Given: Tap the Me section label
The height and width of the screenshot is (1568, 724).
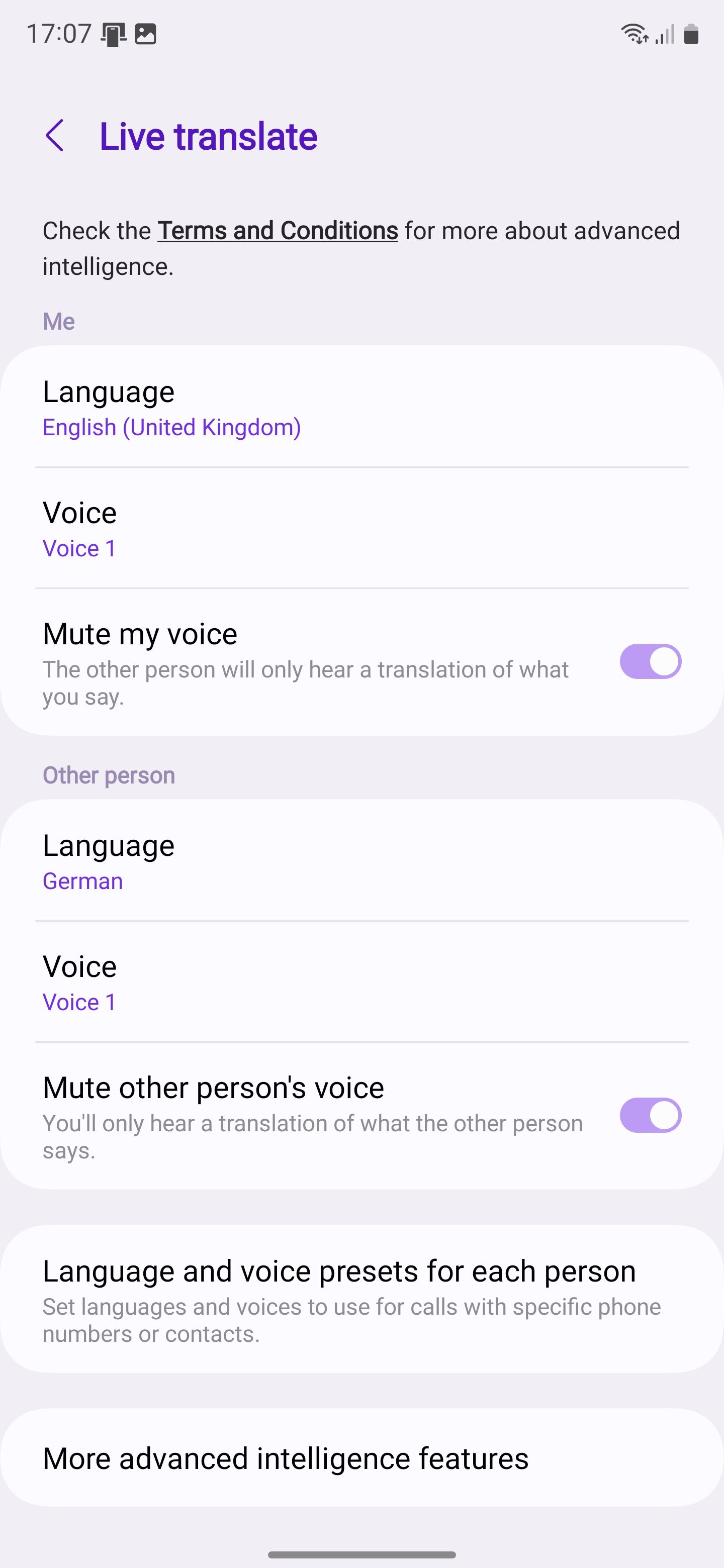Looking at the screenshot, I should pos(58,321).
